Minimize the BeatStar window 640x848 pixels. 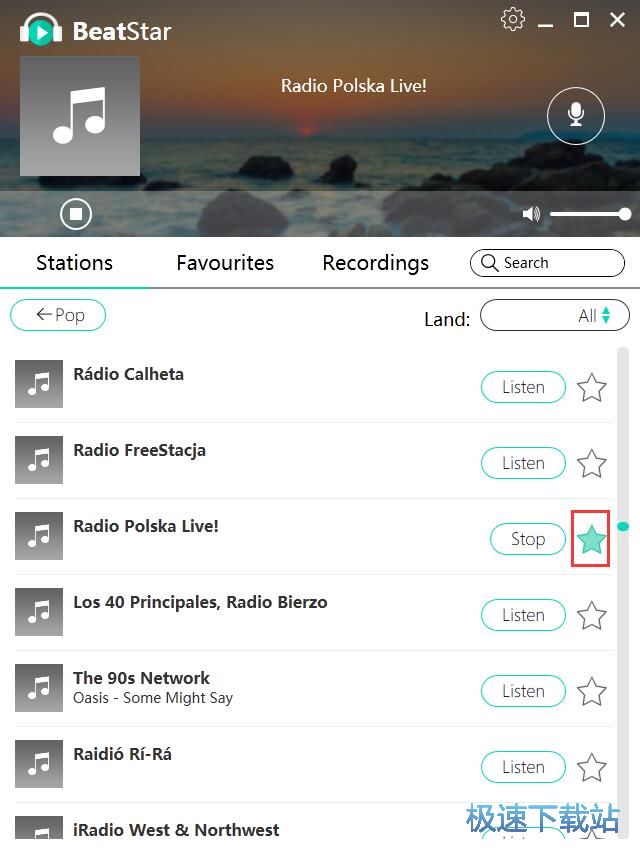(x=545, y=21)
